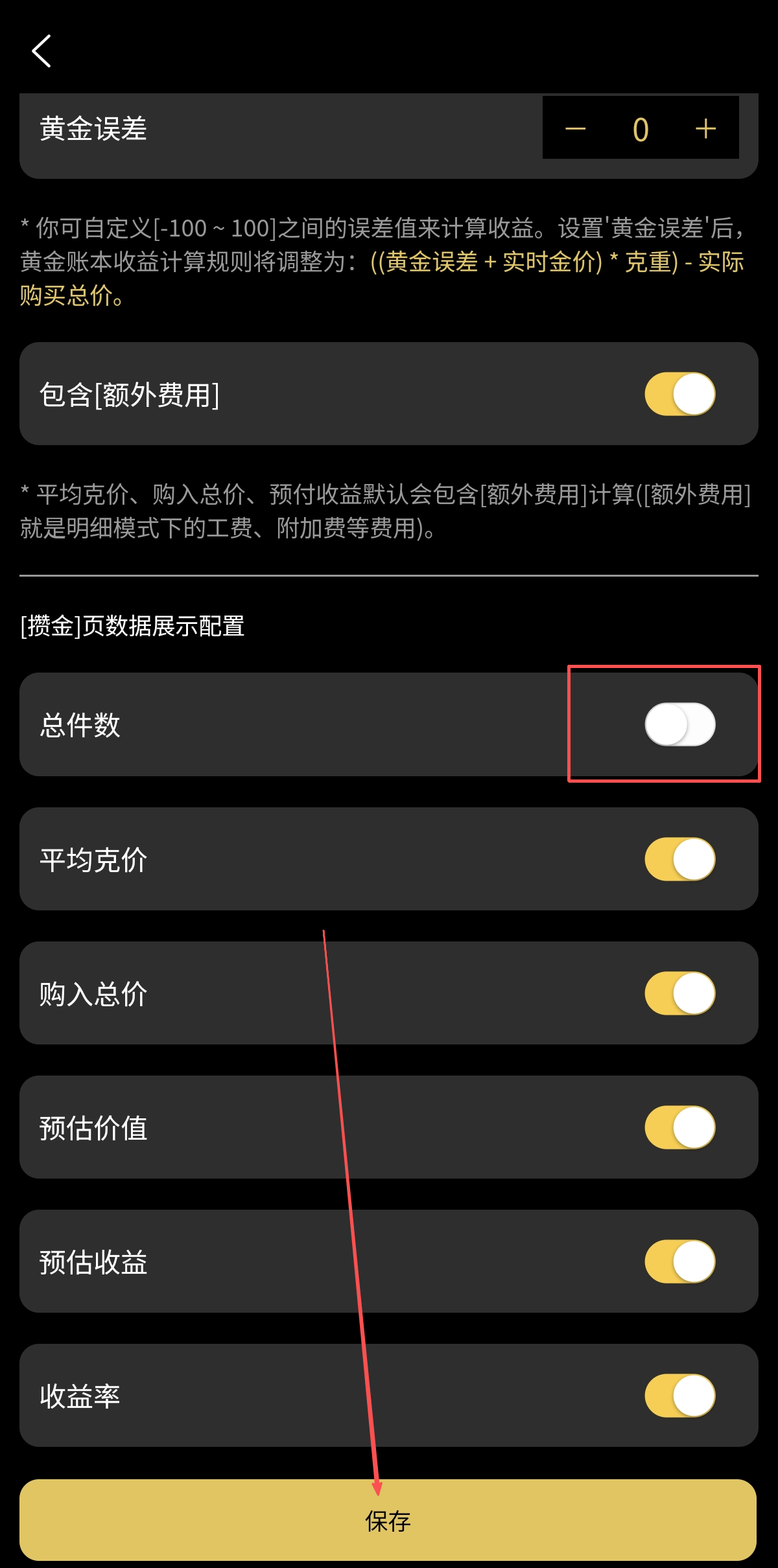Toggle the 购入总价 switch off
The width and height of the screenshot is (778, 1568).
pos(679,993)
